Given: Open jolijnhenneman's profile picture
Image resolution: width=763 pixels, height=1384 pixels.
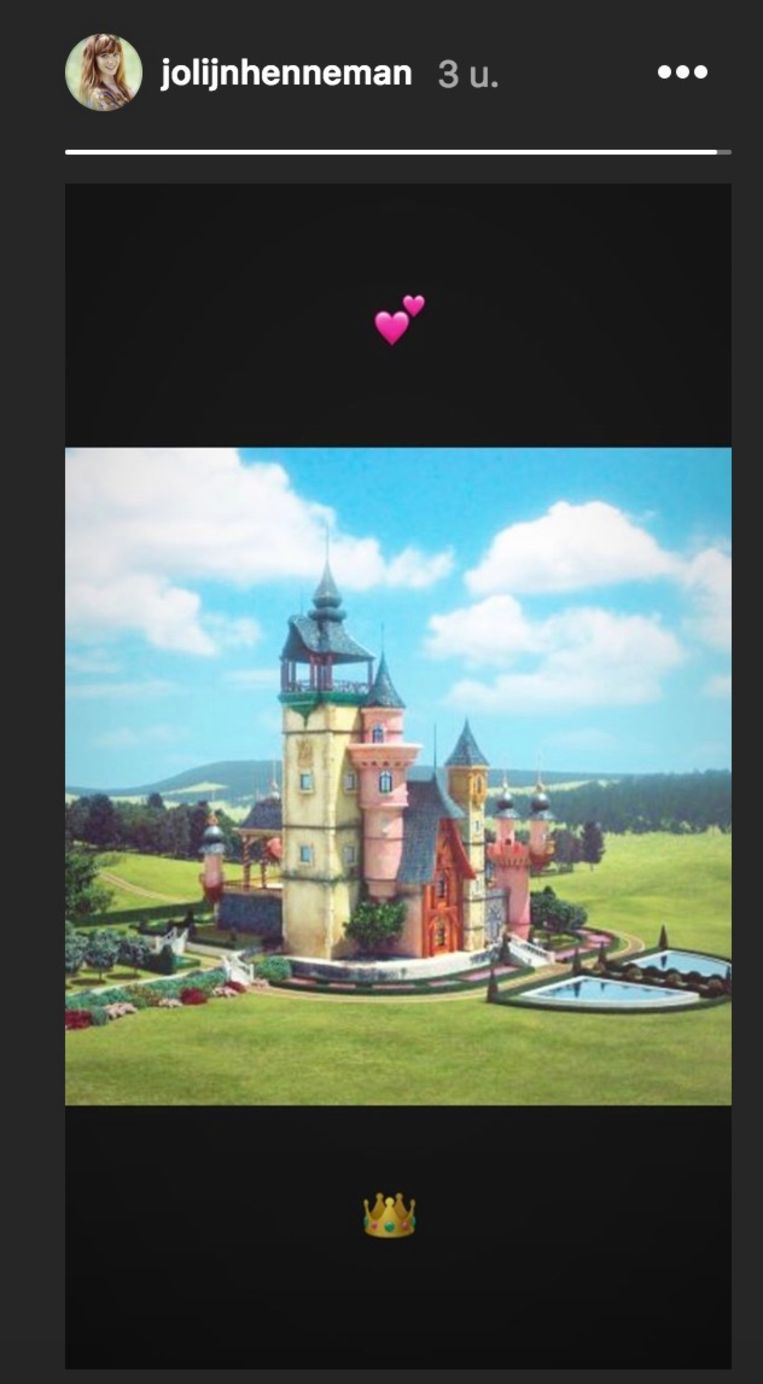Looking at the screenshot, I should pos(104,72).
